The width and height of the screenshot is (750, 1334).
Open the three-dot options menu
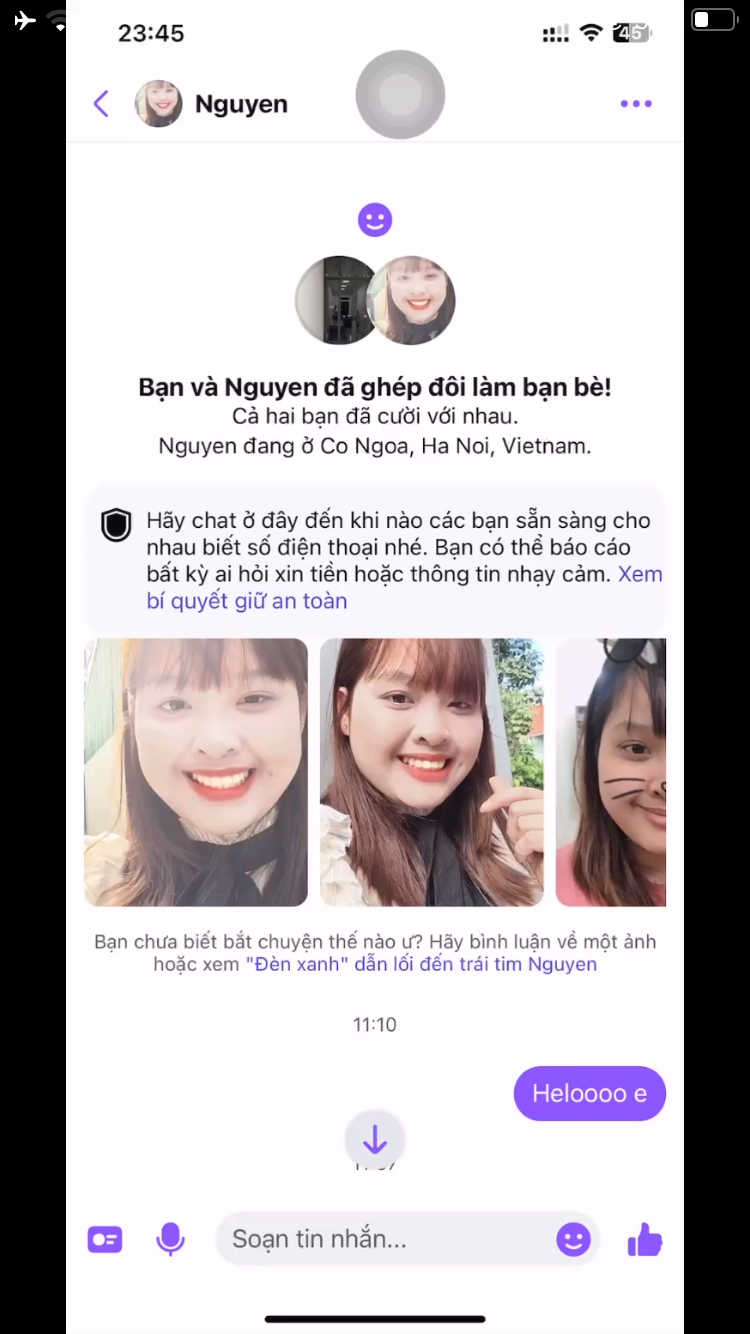click(x=635, y=104)
